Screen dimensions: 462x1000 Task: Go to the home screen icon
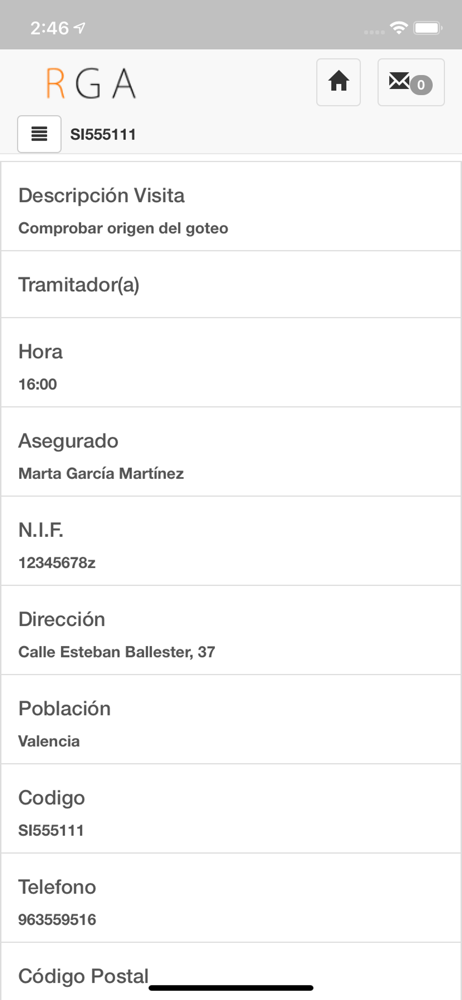338,82
